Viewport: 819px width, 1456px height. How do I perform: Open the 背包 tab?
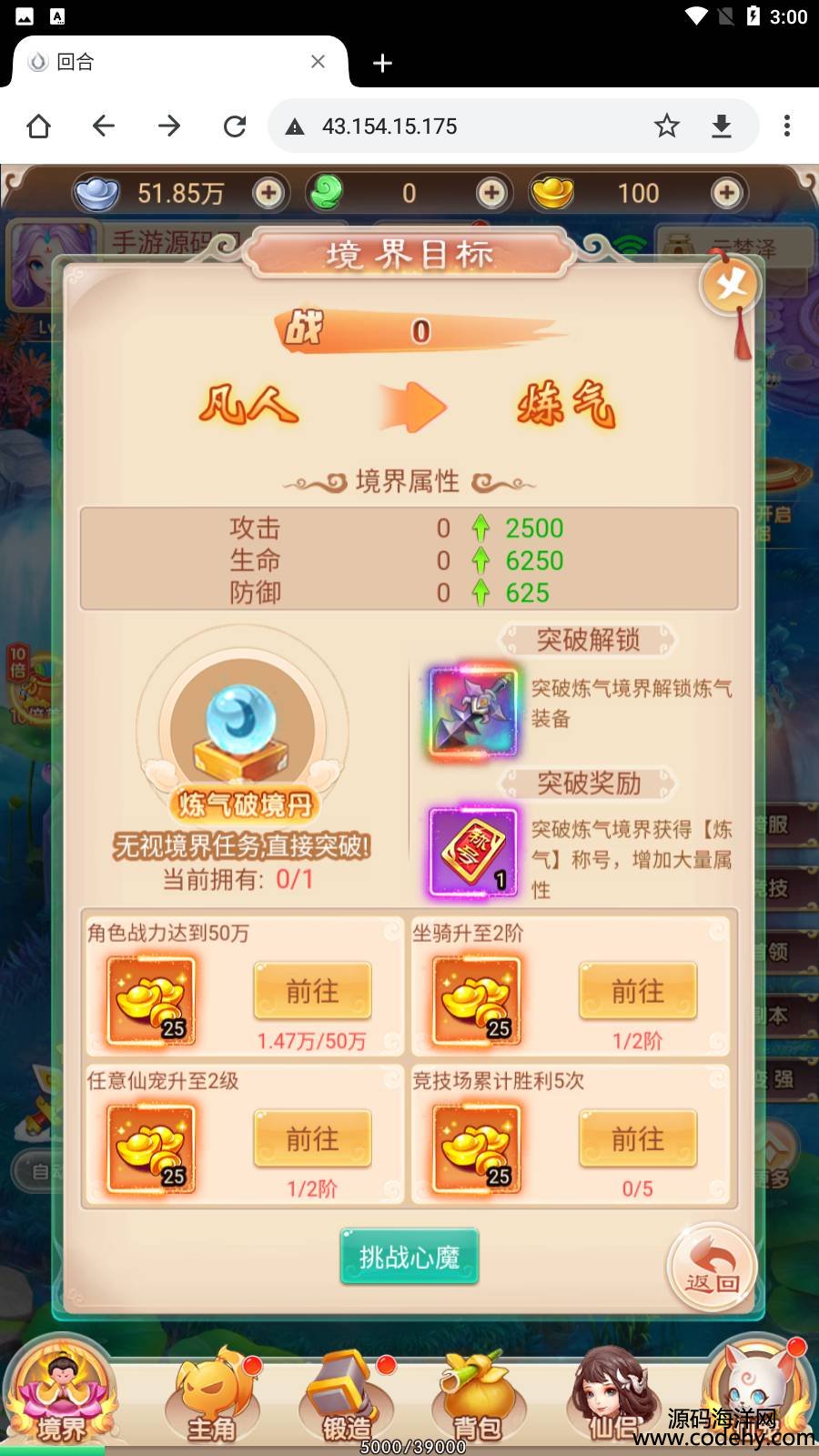click(x=477, y=1397)
